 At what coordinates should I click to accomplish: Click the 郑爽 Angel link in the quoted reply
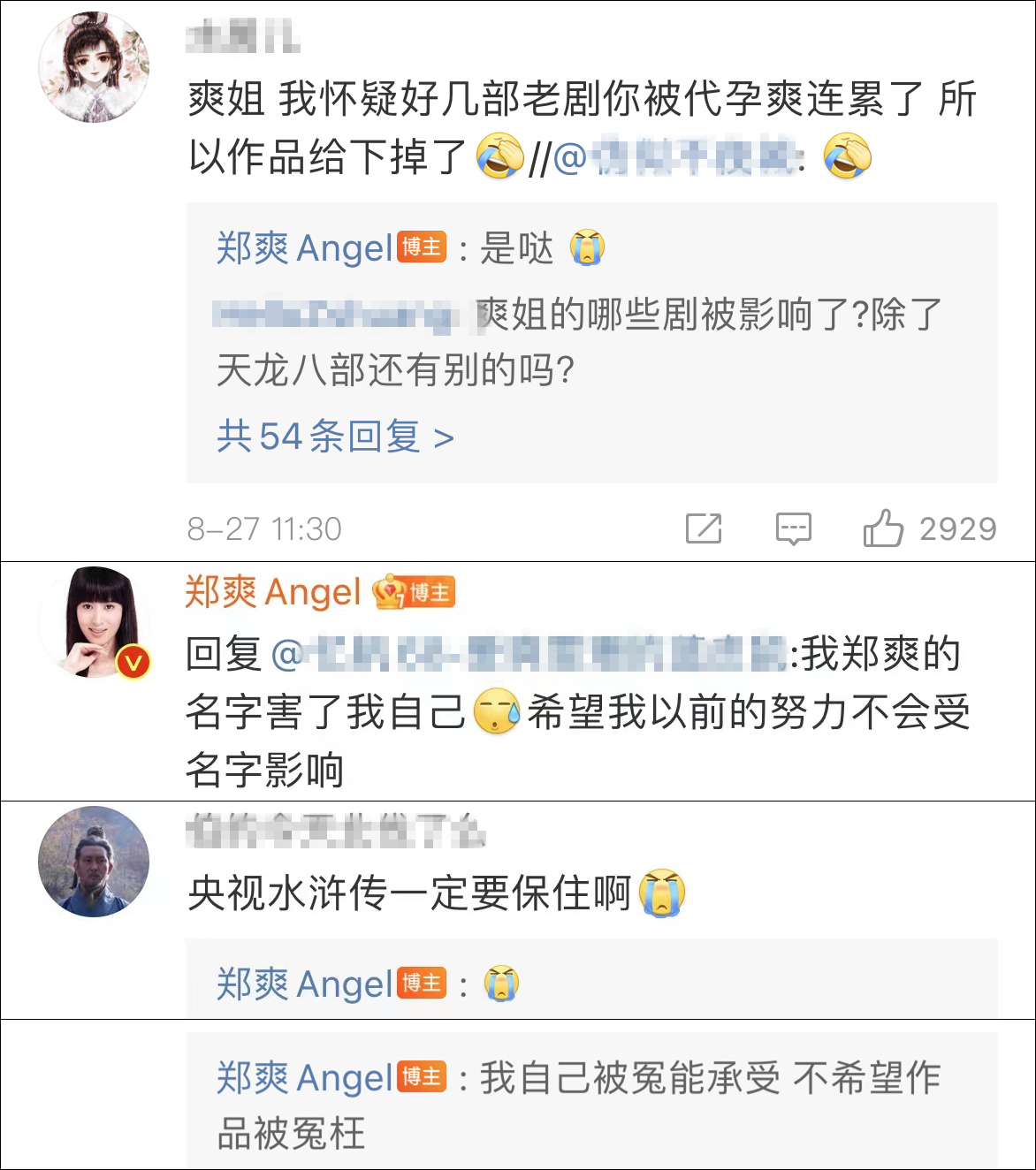(x=301, y=248)
